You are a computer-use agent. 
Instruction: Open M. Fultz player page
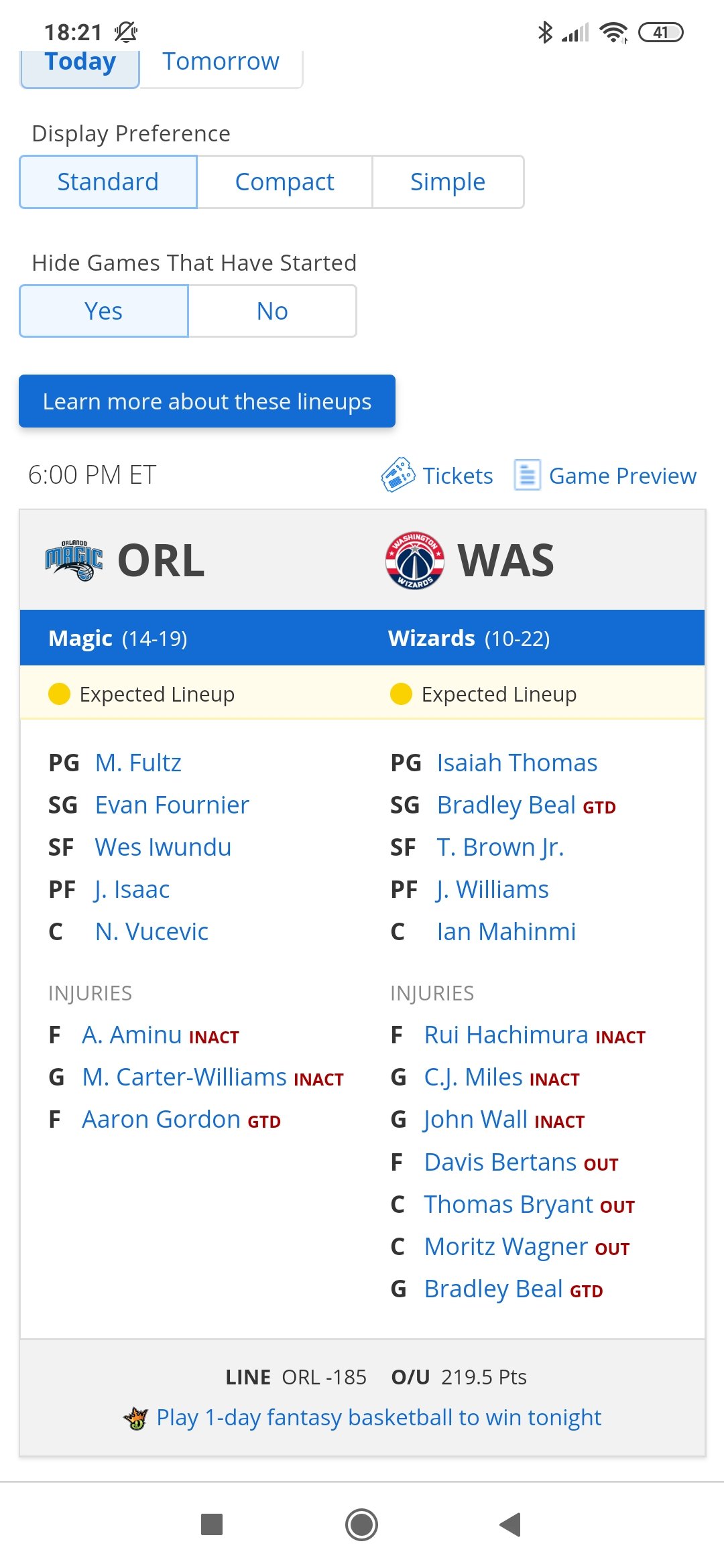tap(138, 763)
